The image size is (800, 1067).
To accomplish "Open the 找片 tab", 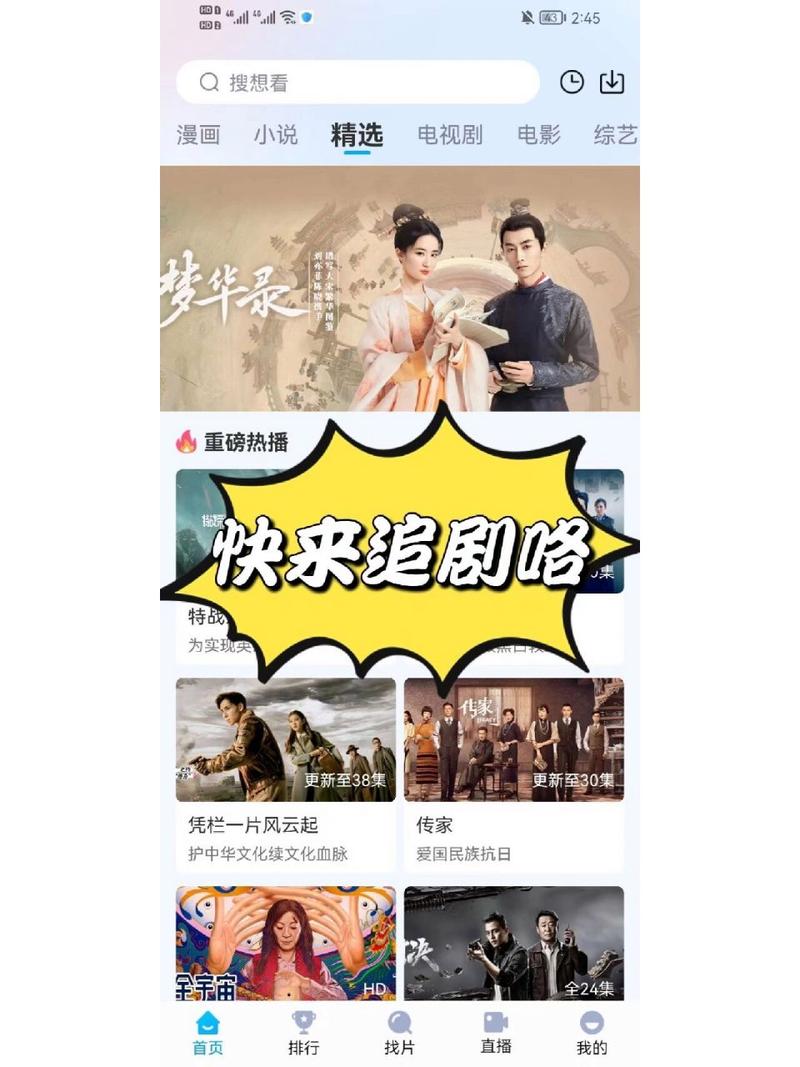I will 399,1033.
